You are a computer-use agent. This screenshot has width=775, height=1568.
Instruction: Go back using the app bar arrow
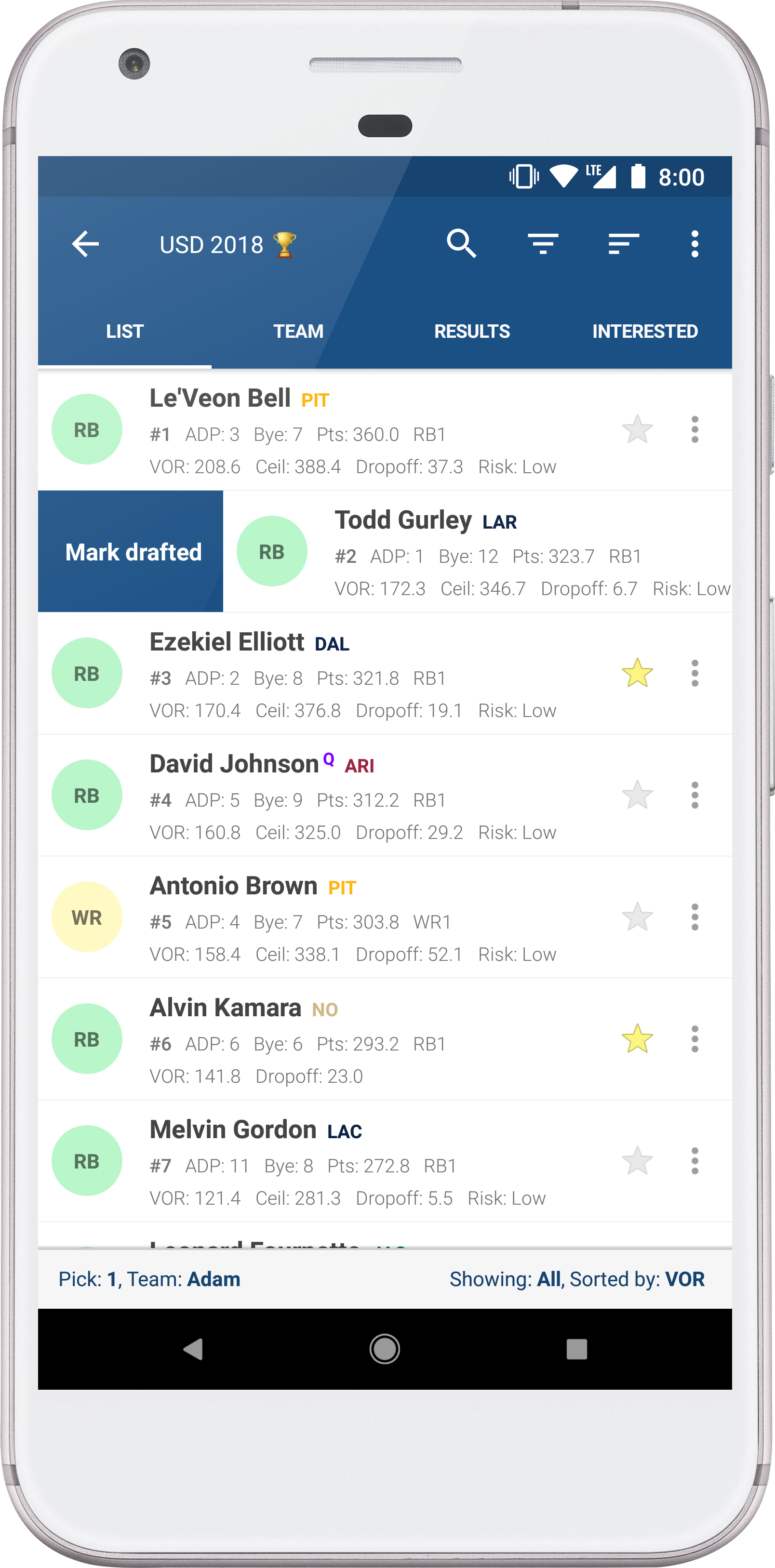point(85,244)
